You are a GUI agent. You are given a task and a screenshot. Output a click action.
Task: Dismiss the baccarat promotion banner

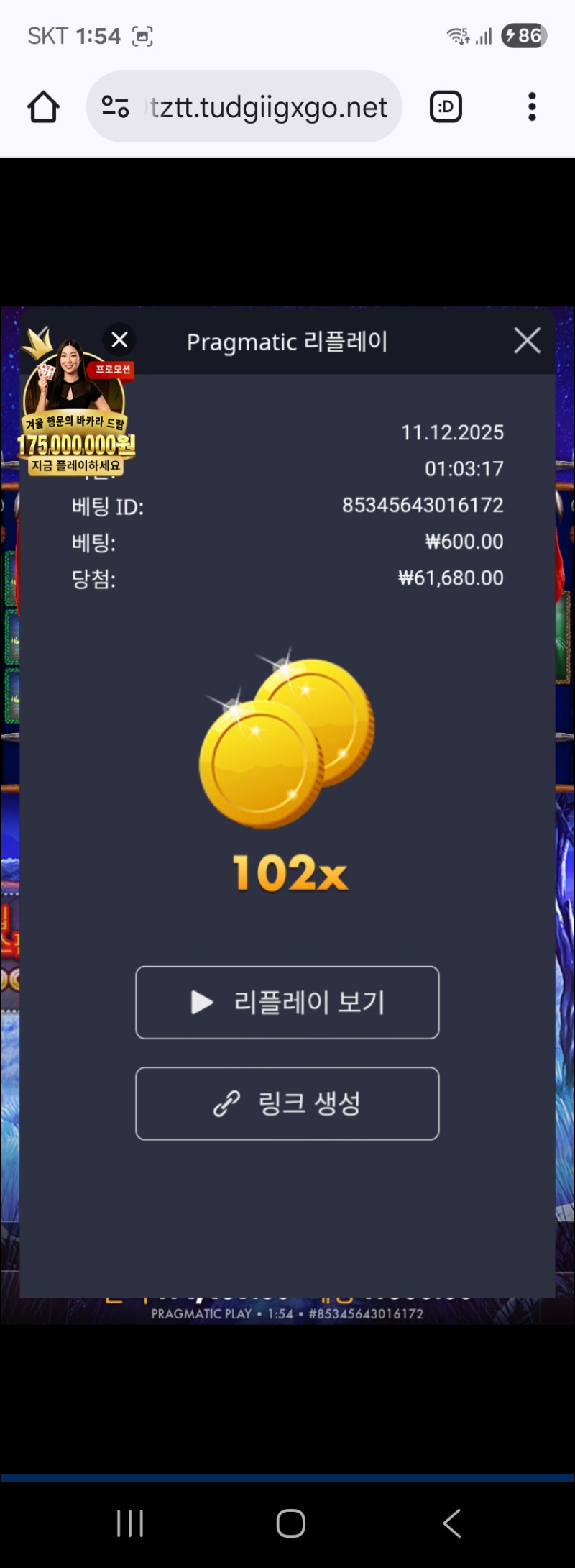click(x=119, y=339)
